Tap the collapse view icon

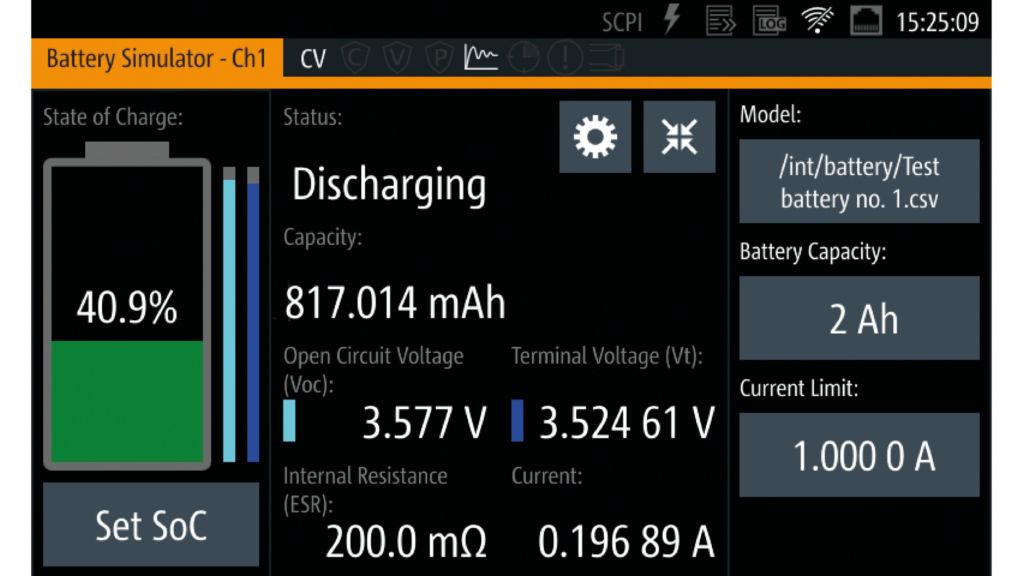point(679,137)
